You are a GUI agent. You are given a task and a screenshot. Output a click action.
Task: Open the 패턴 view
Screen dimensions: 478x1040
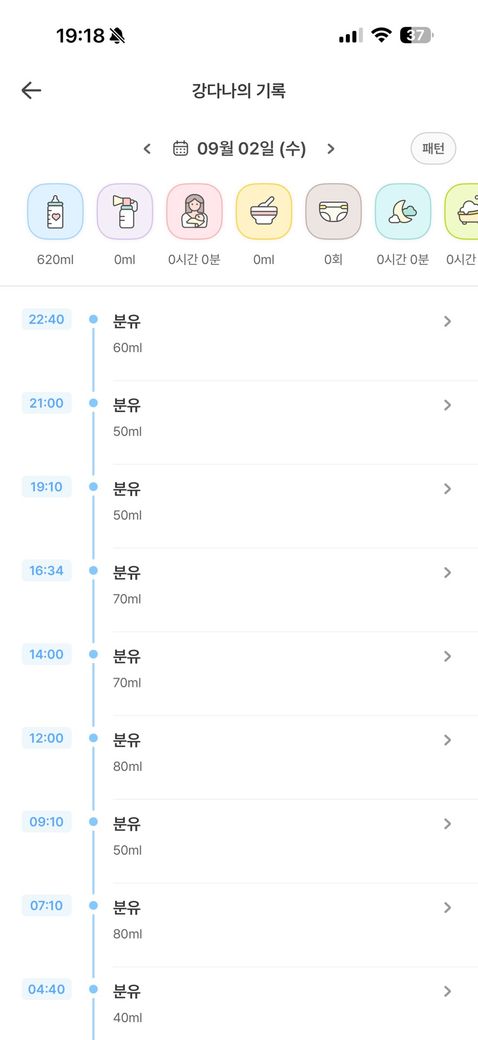pyautogui.click(x=434, y=149)
